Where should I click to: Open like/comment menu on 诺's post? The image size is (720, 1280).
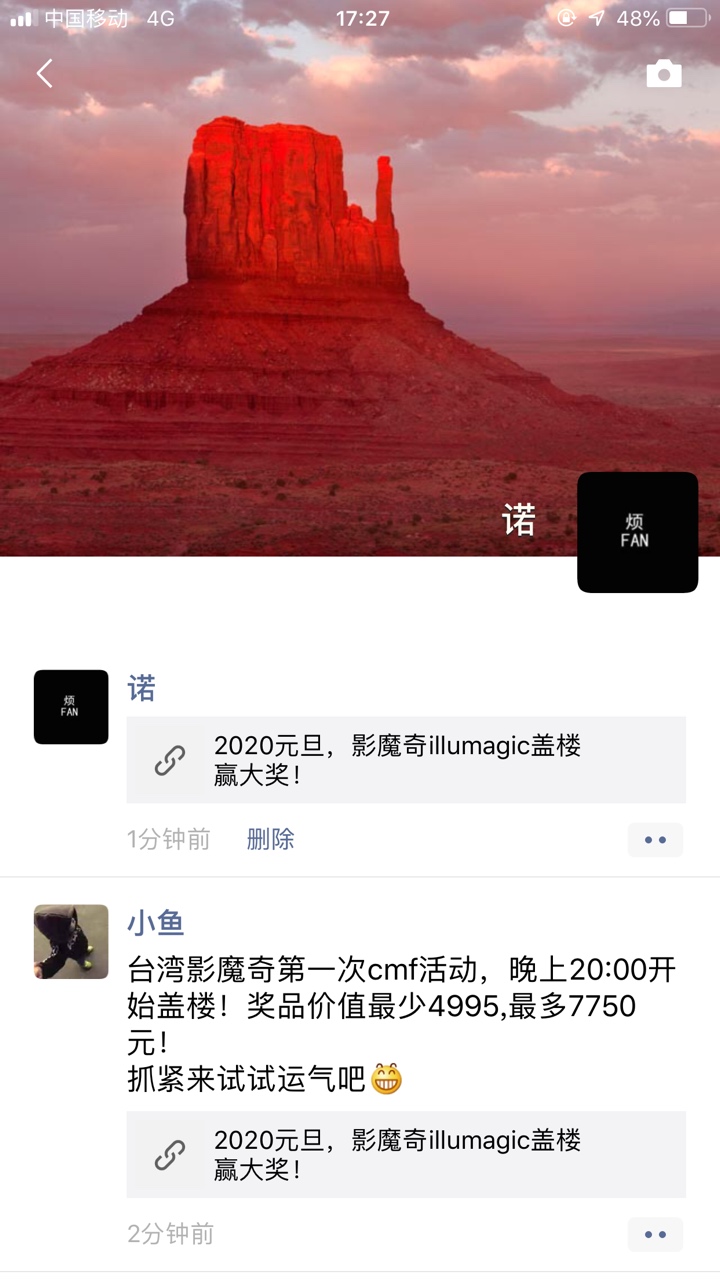pyautogui.click(x=655, y=840)
